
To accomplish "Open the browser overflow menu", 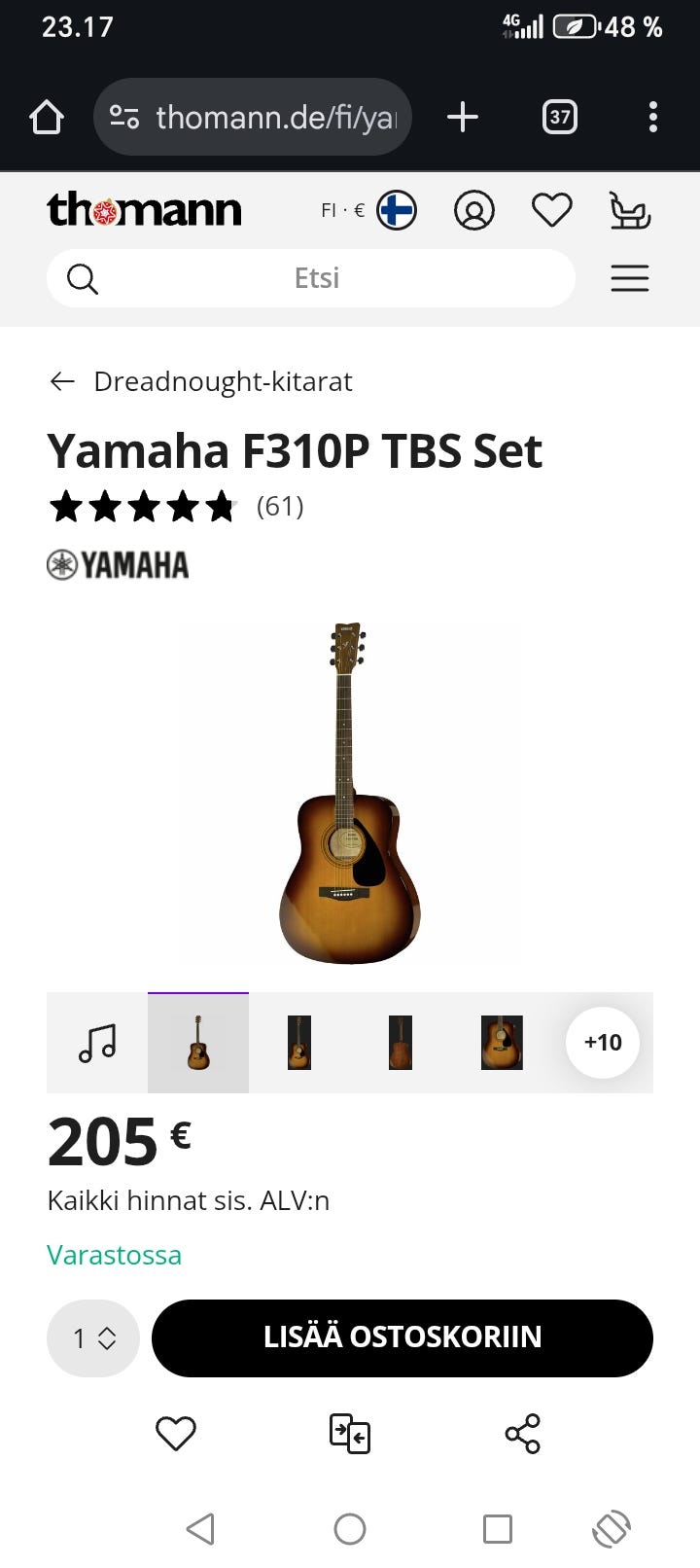I will point(652,118).
